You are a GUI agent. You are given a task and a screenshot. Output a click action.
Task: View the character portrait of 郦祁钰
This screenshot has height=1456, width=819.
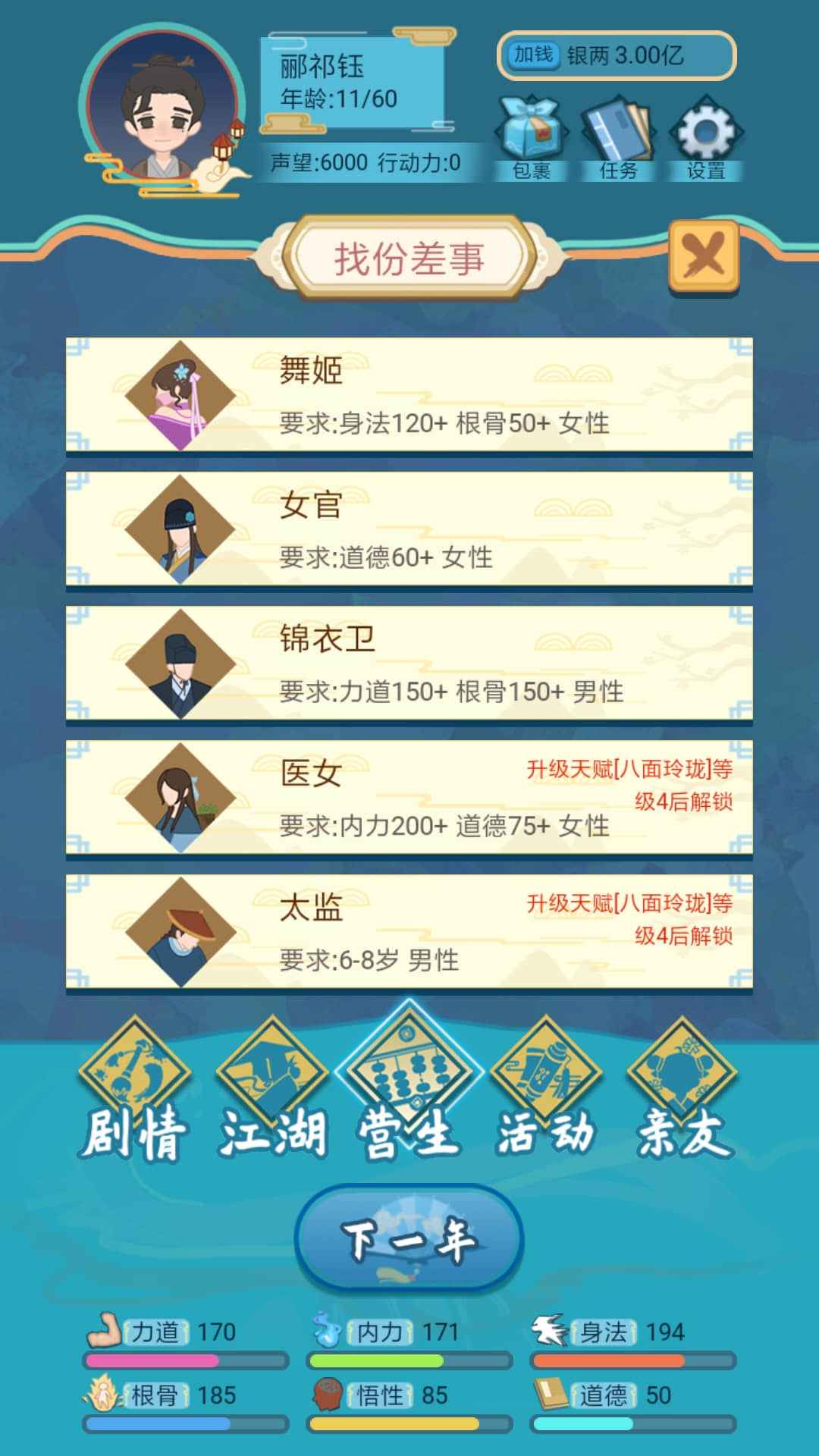click(165, 106)
